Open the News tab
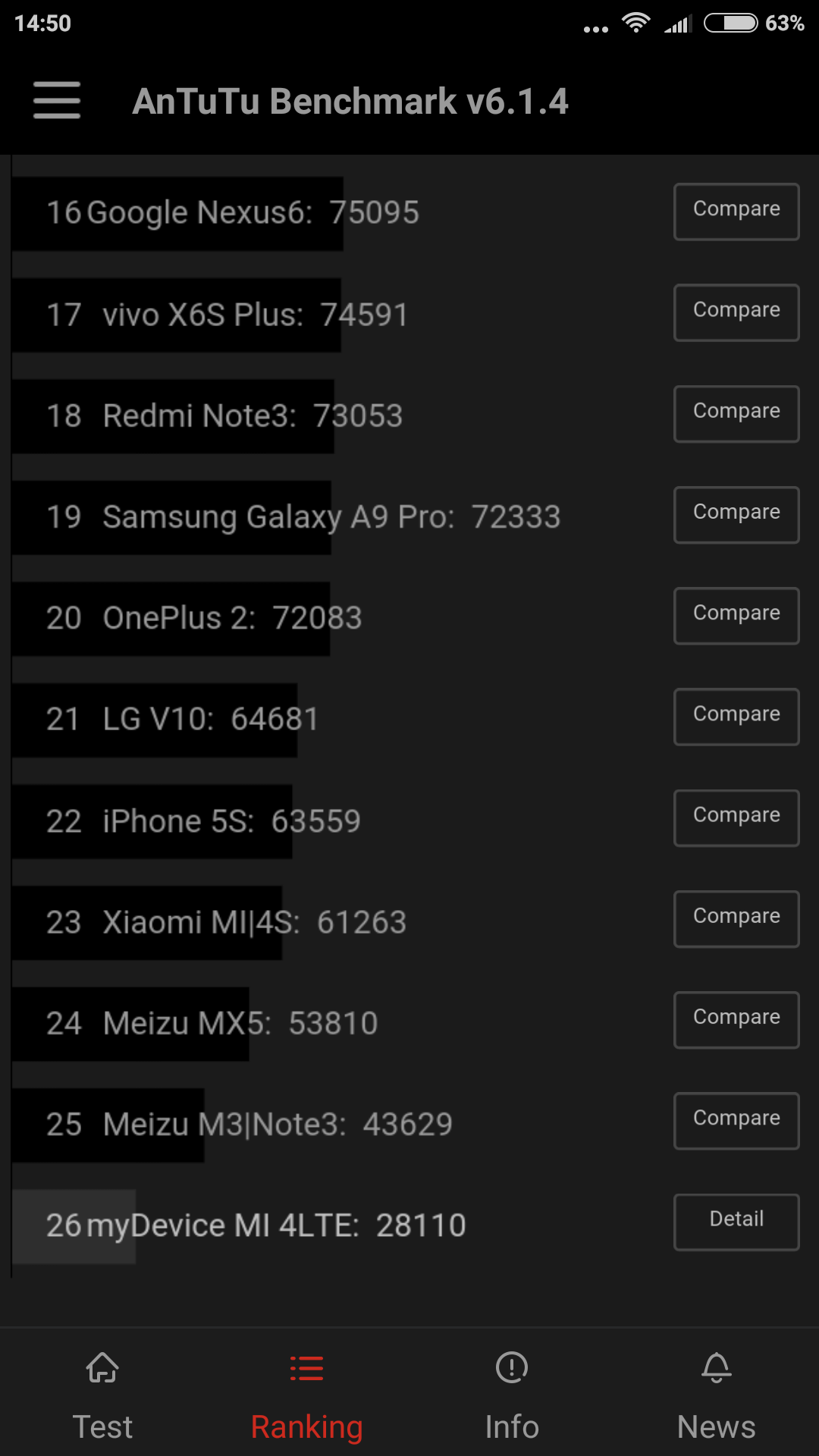 click(716, 1397)
